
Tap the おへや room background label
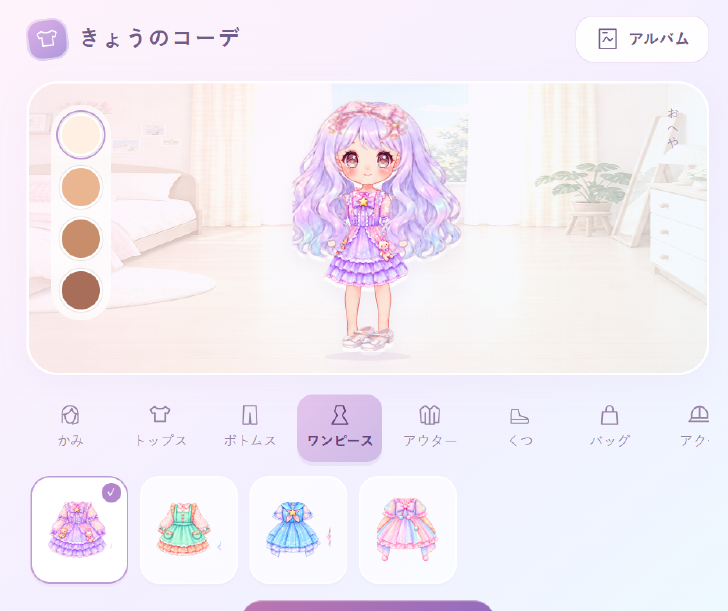(673, 128)
